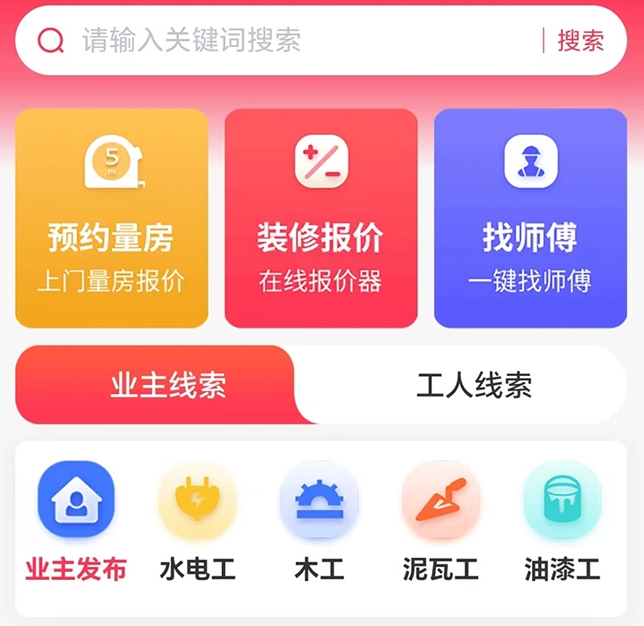Select the 水电工 category
This screenshot has width=644, height=626.
click(198, 522)
